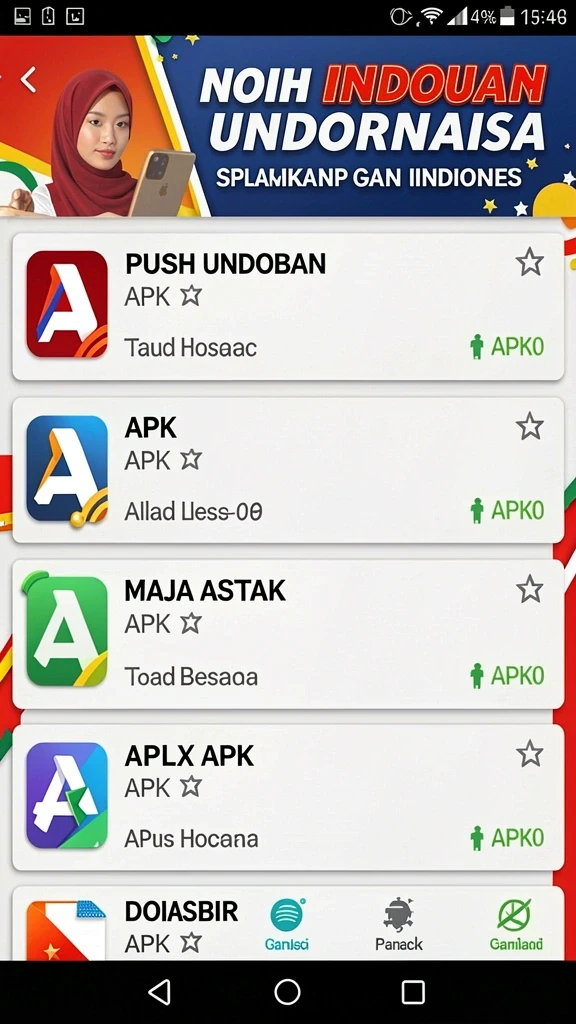Viewport: 576px width, 1024px height.
Task: Open the APLX APK app card
Action: click(288, 797)
